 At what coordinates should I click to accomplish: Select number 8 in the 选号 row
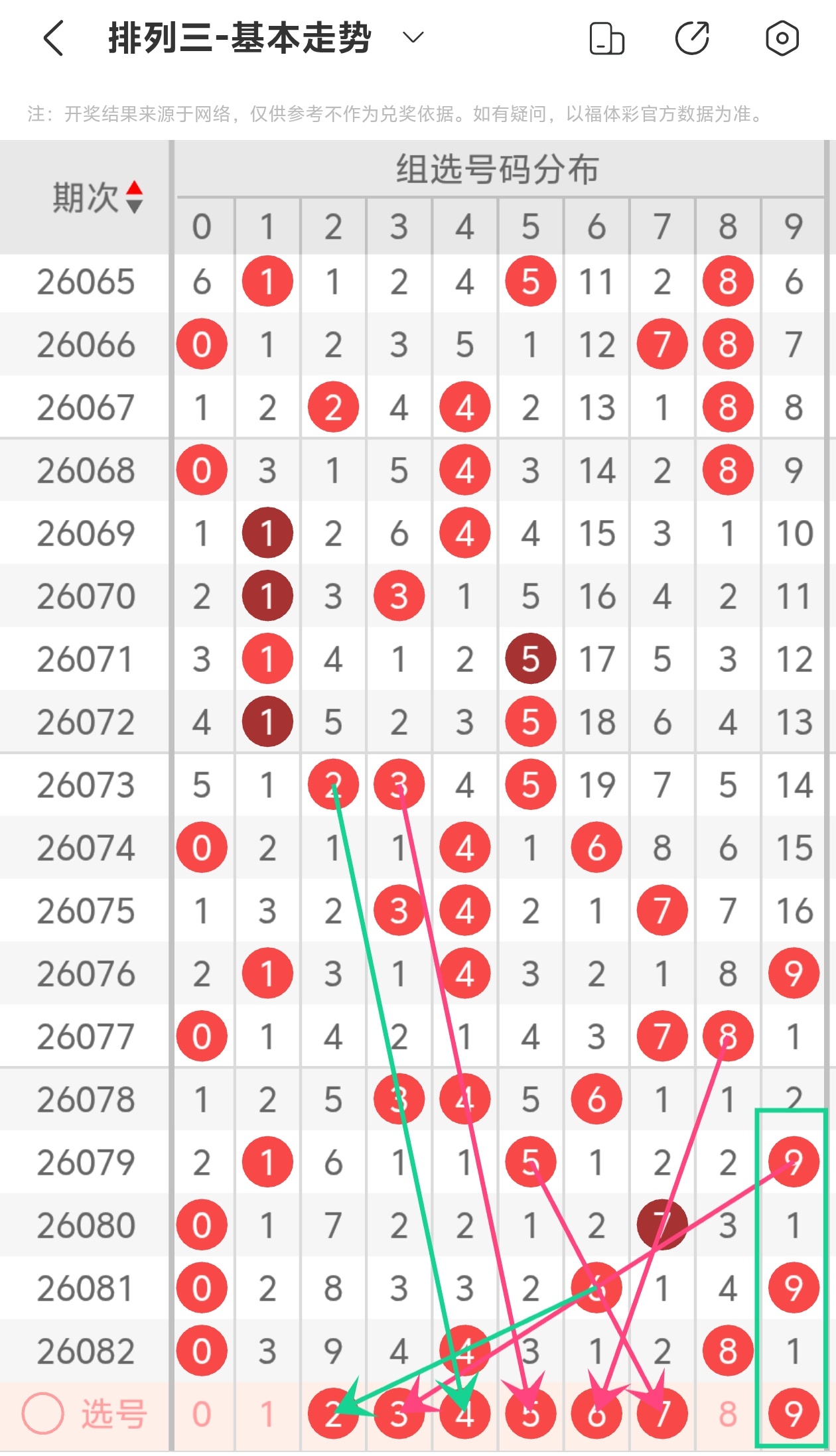tap(728, 1414)
